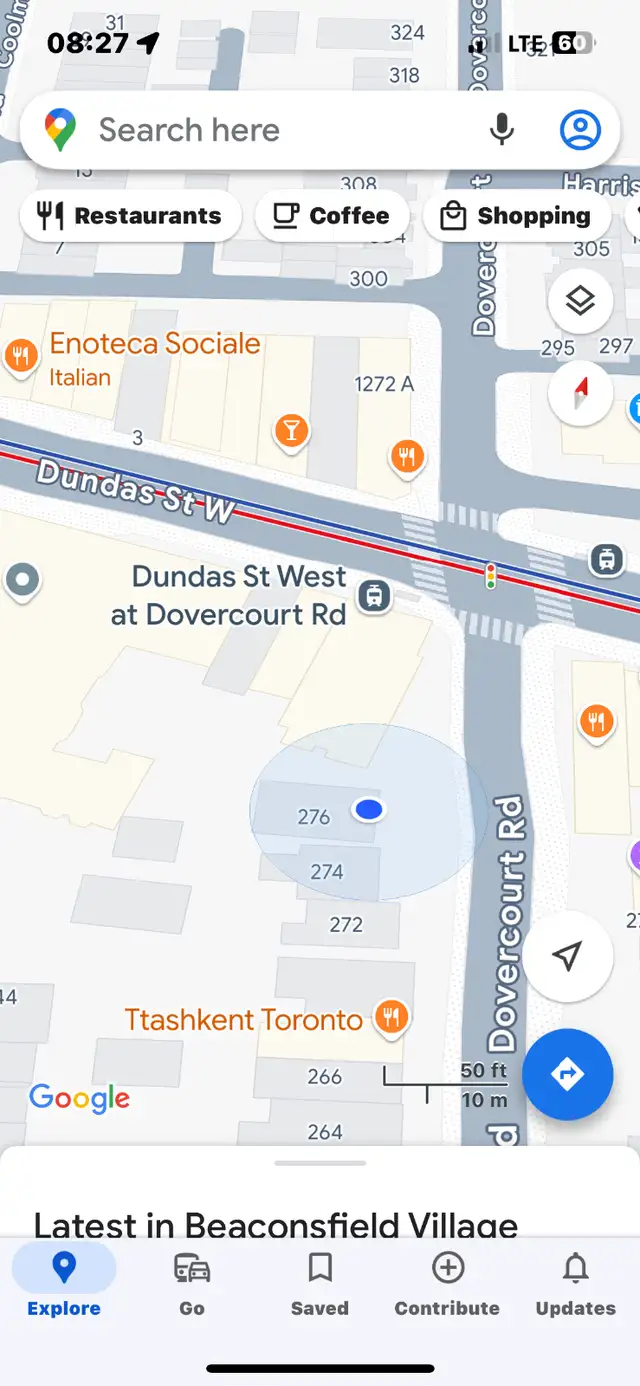The height and width of the screenshot is (1386, 640).
Task: Go to the Contribute tab
Action: (447, 1283)
